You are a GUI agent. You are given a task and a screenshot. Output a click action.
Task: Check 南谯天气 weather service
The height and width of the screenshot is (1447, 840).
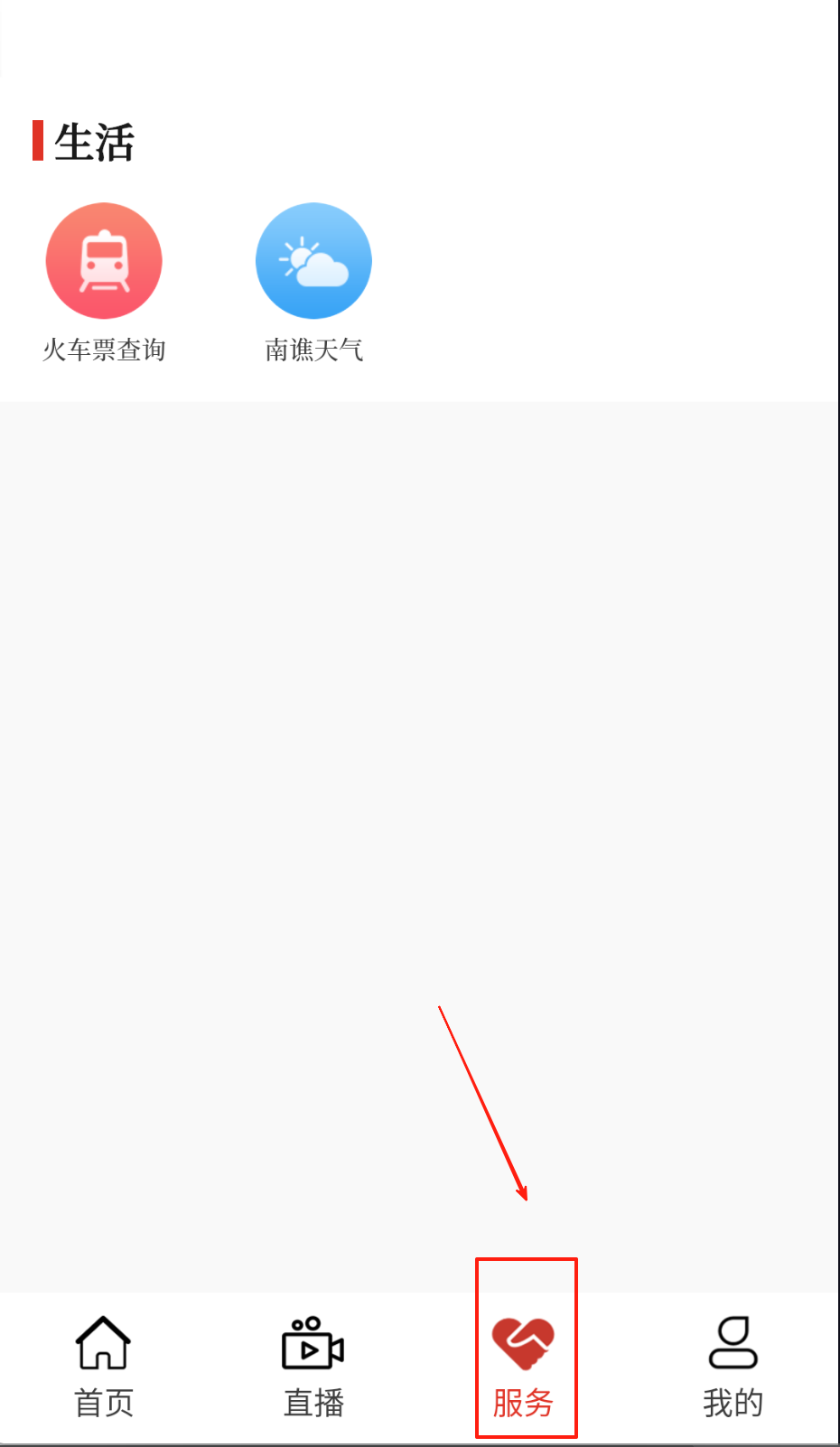[313, 262]
